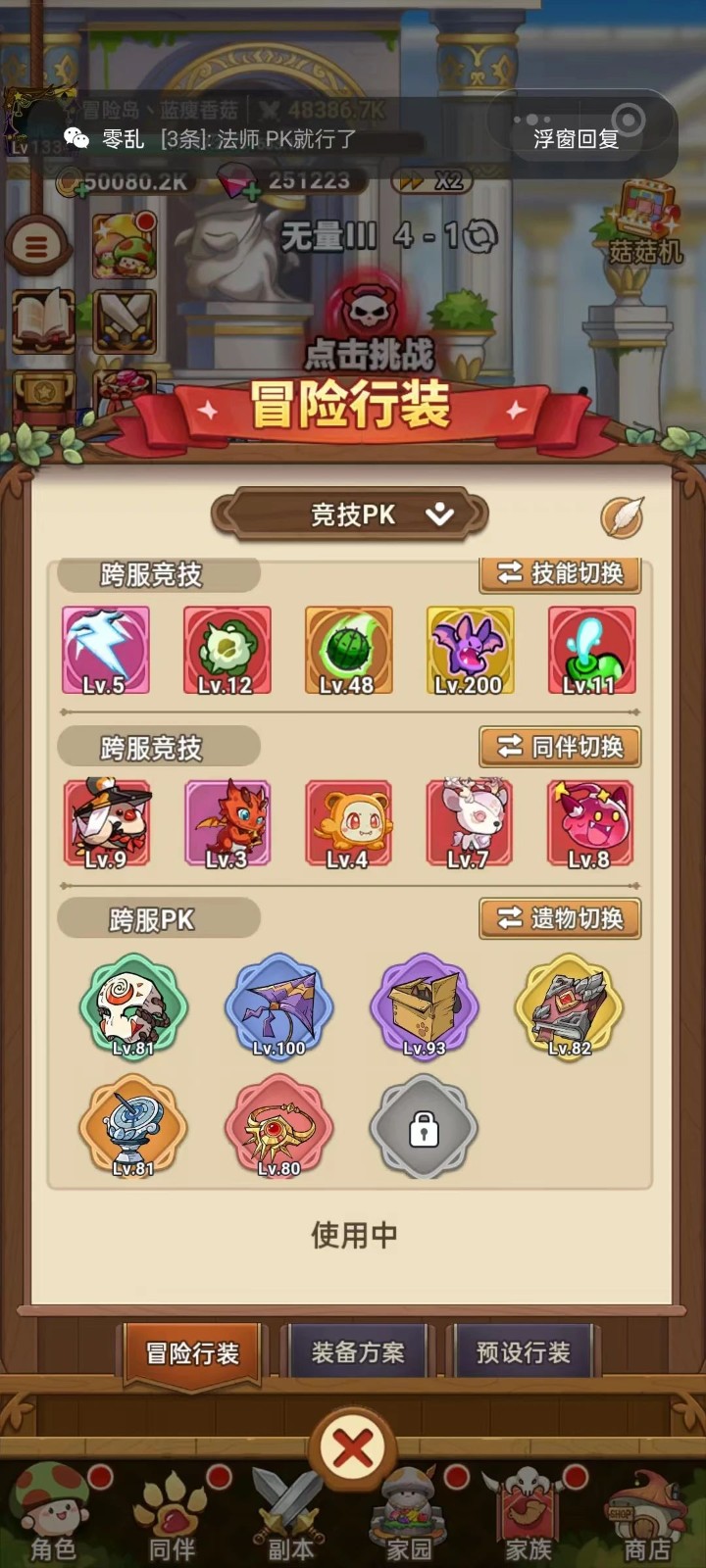Go to the 角色 tab

coord(54,1514)
